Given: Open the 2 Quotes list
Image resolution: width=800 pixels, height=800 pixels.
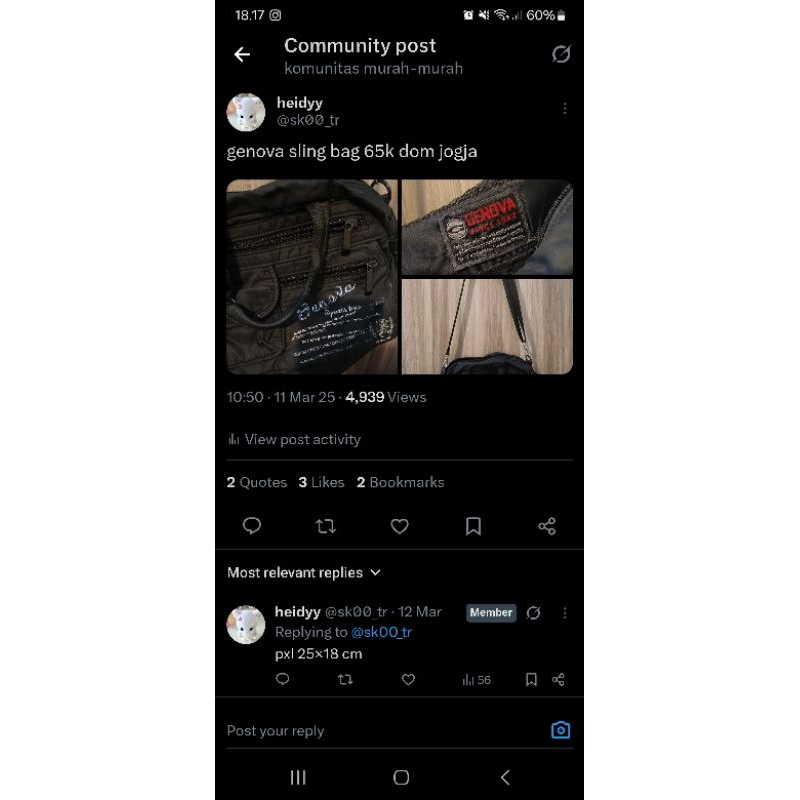Looking at the screenshot, I should tap(257, 482).
